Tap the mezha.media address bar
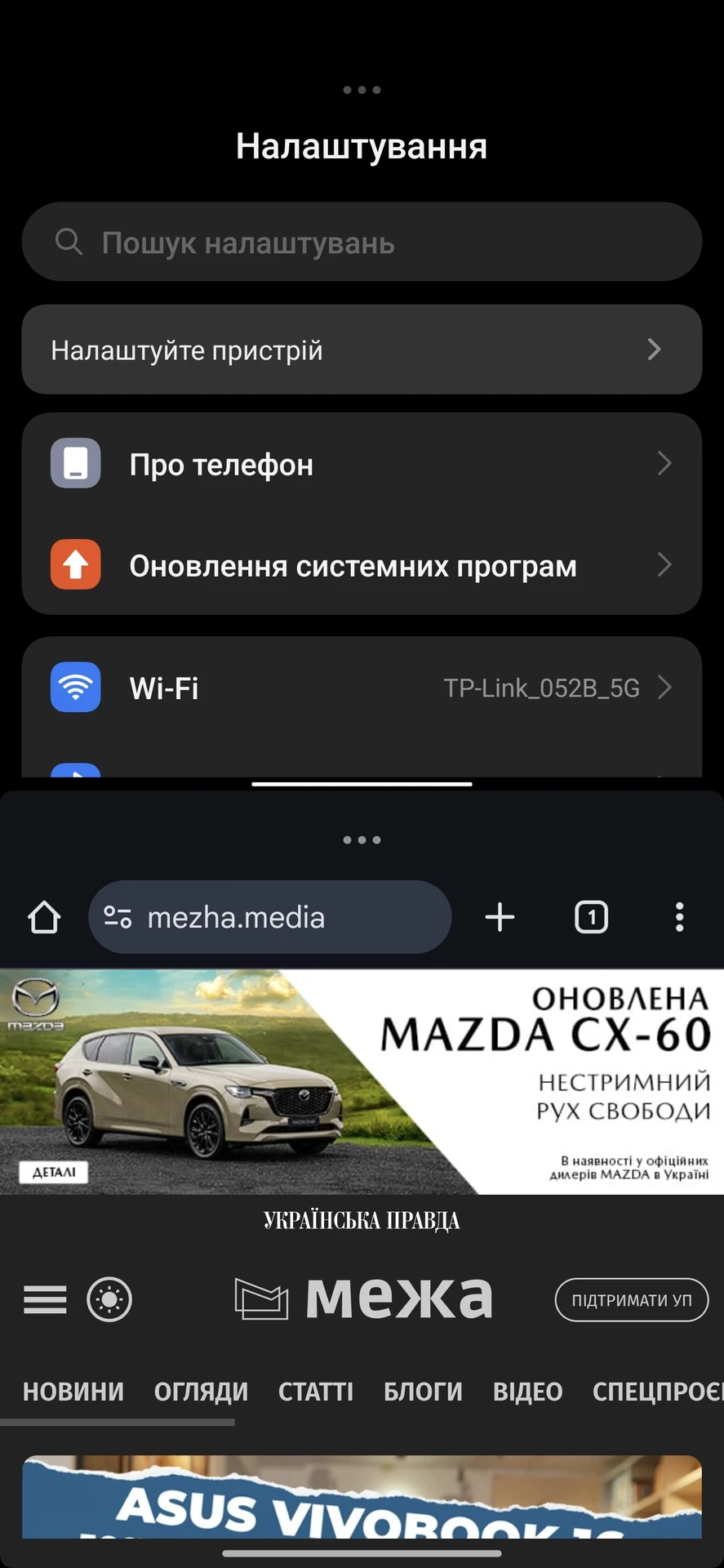This screenshot has height=1568, width=724. click(269, 917)
